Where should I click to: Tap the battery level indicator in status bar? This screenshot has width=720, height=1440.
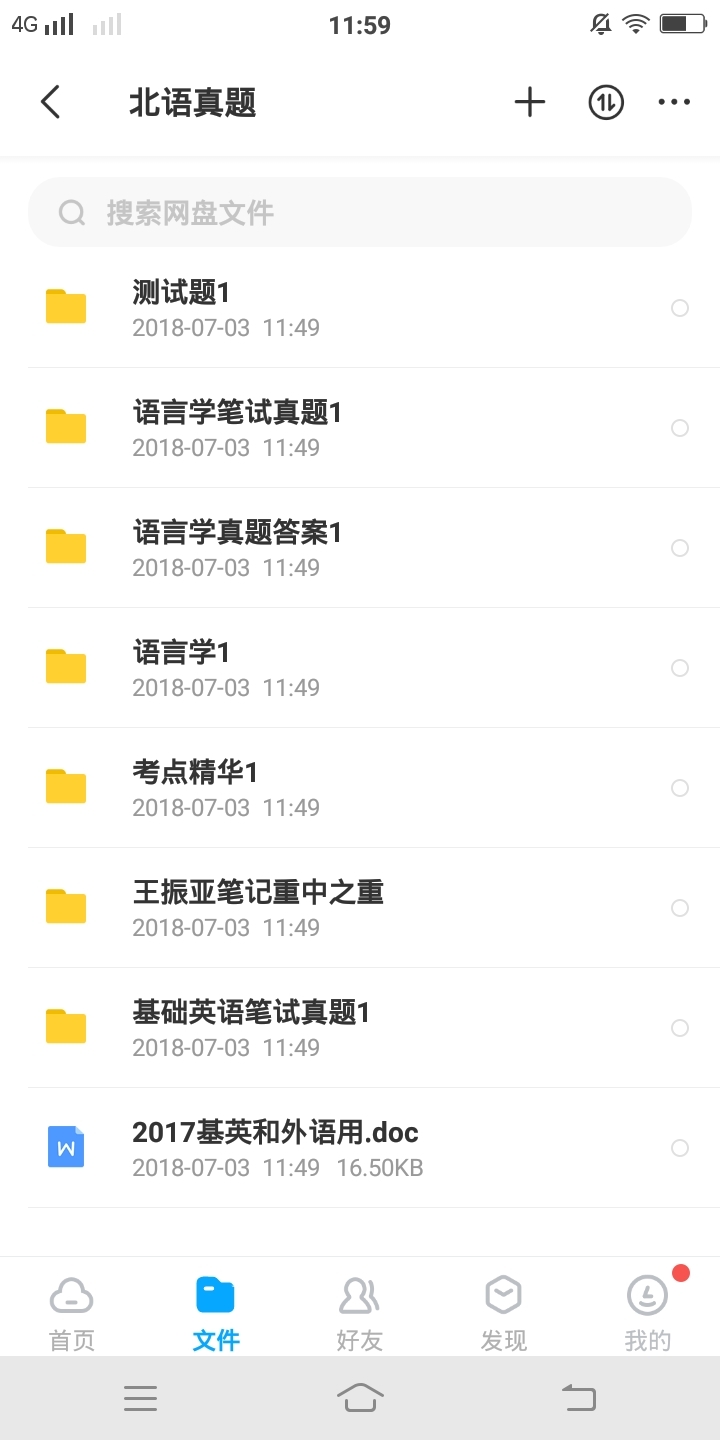682,25
